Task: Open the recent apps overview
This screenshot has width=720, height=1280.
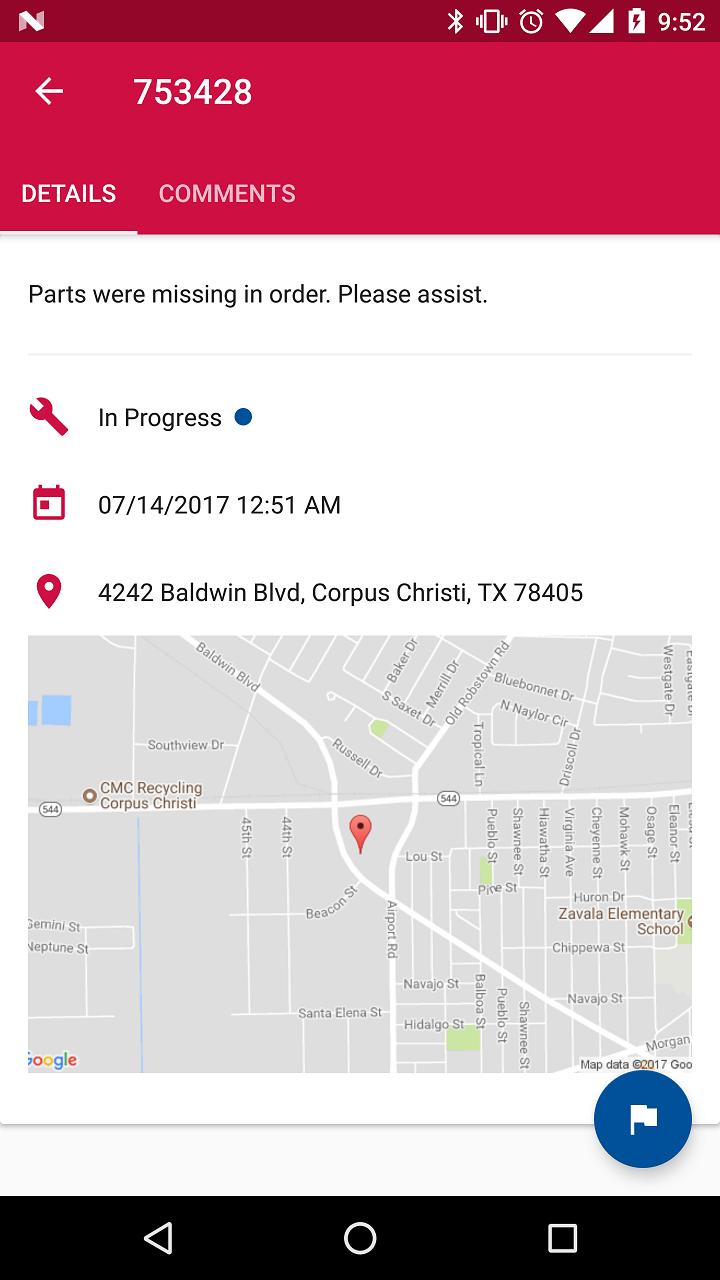Action: coord(562,1238)
